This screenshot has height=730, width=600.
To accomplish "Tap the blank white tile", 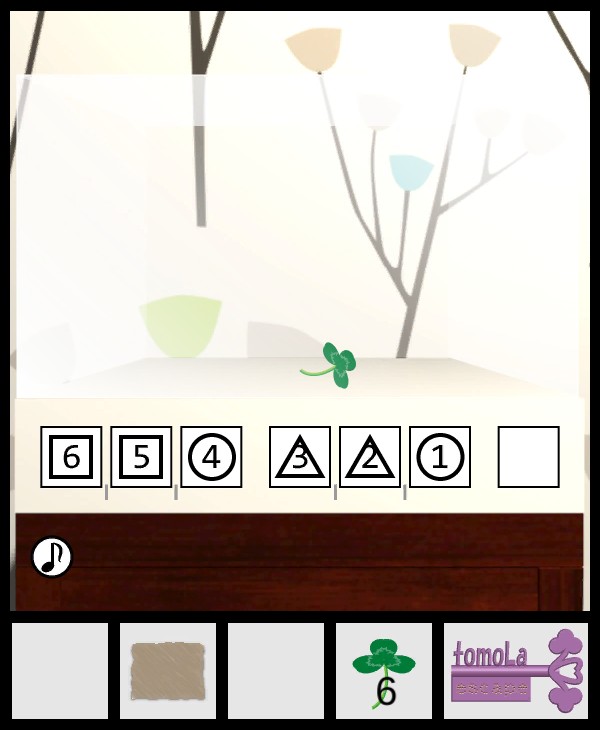I will tap(528, 457).
